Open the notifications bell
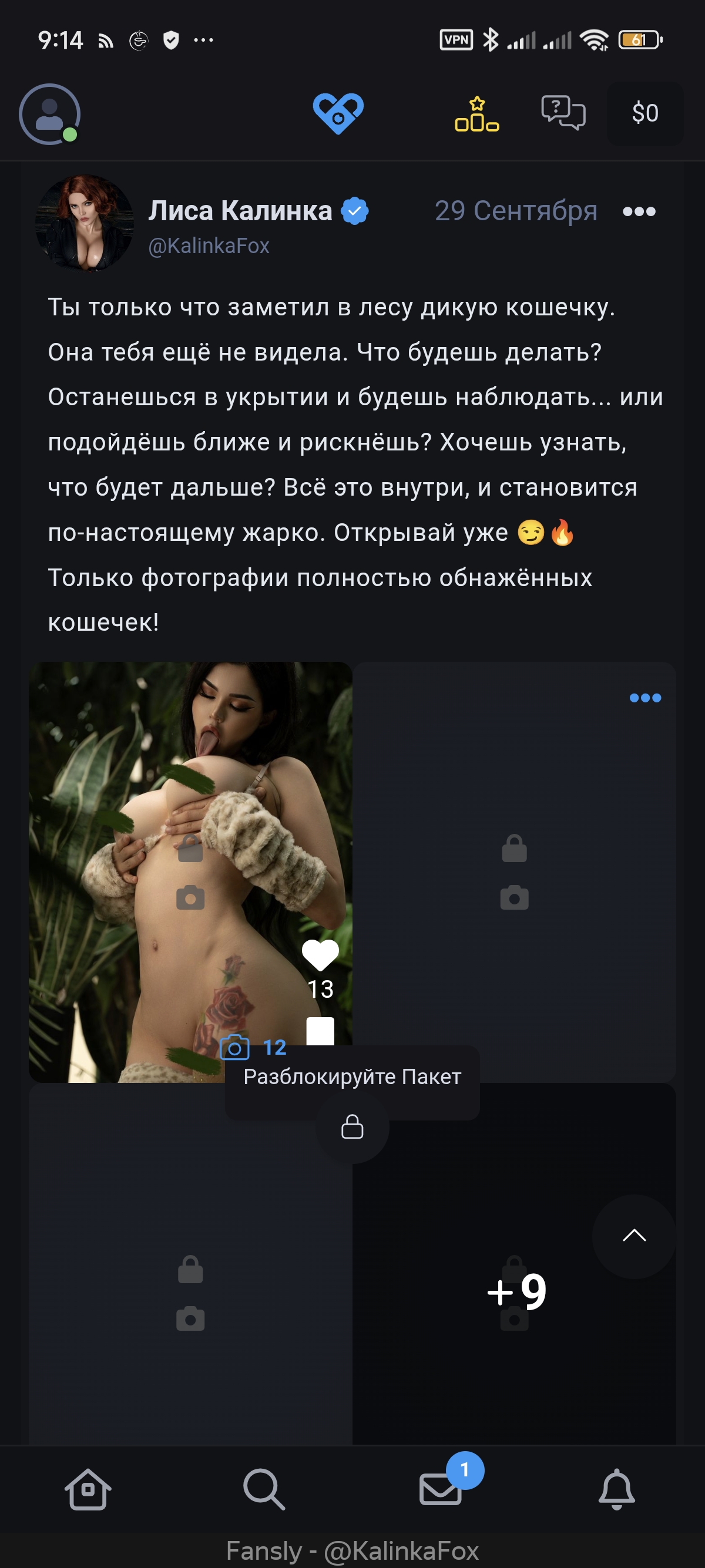 617,1489
